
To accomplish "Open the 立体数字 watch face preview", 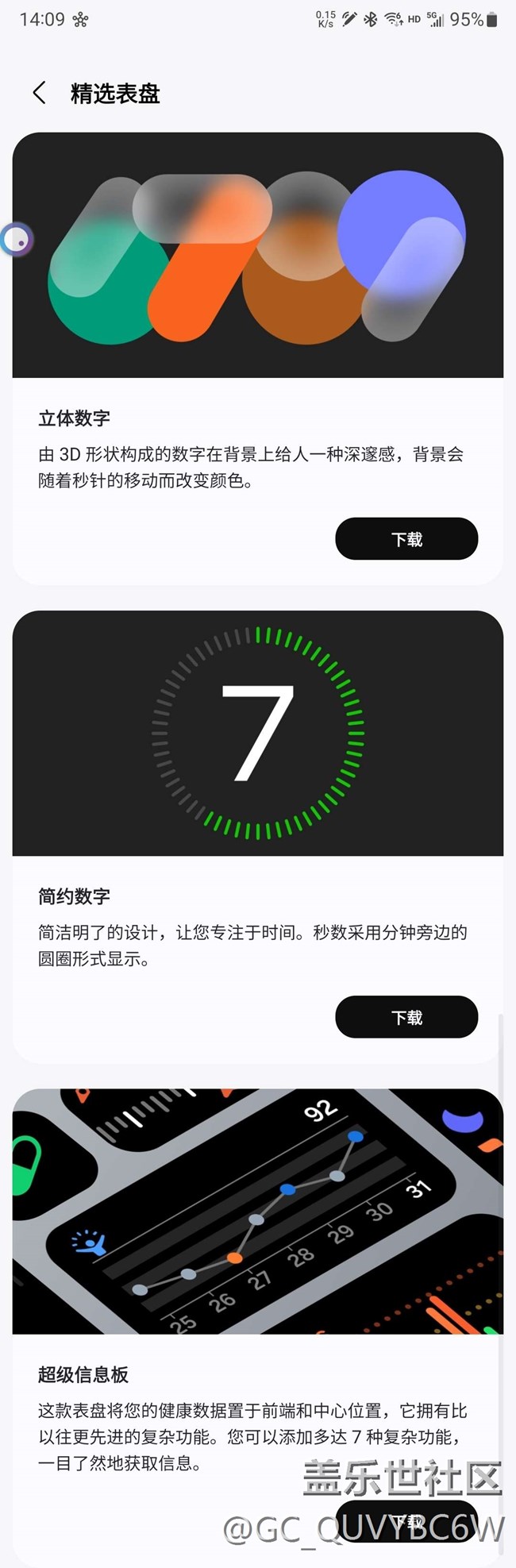I will 258,255.
